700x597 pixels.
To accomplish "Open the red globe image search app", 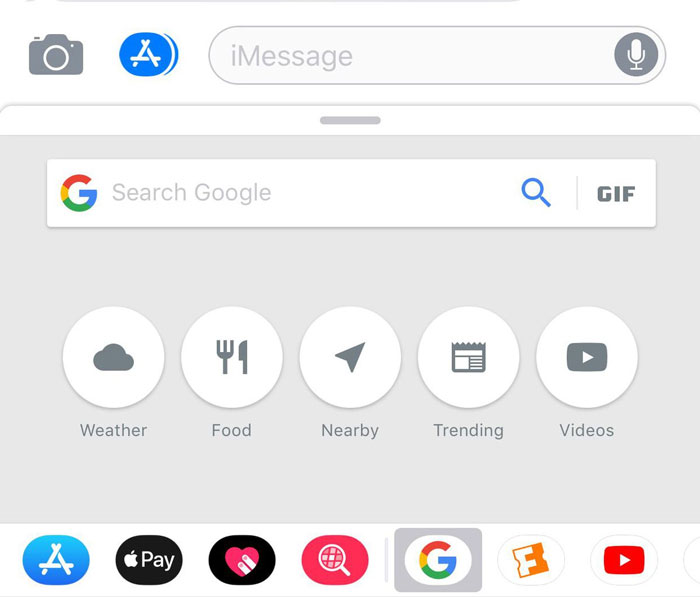I will tap(335, 560).
